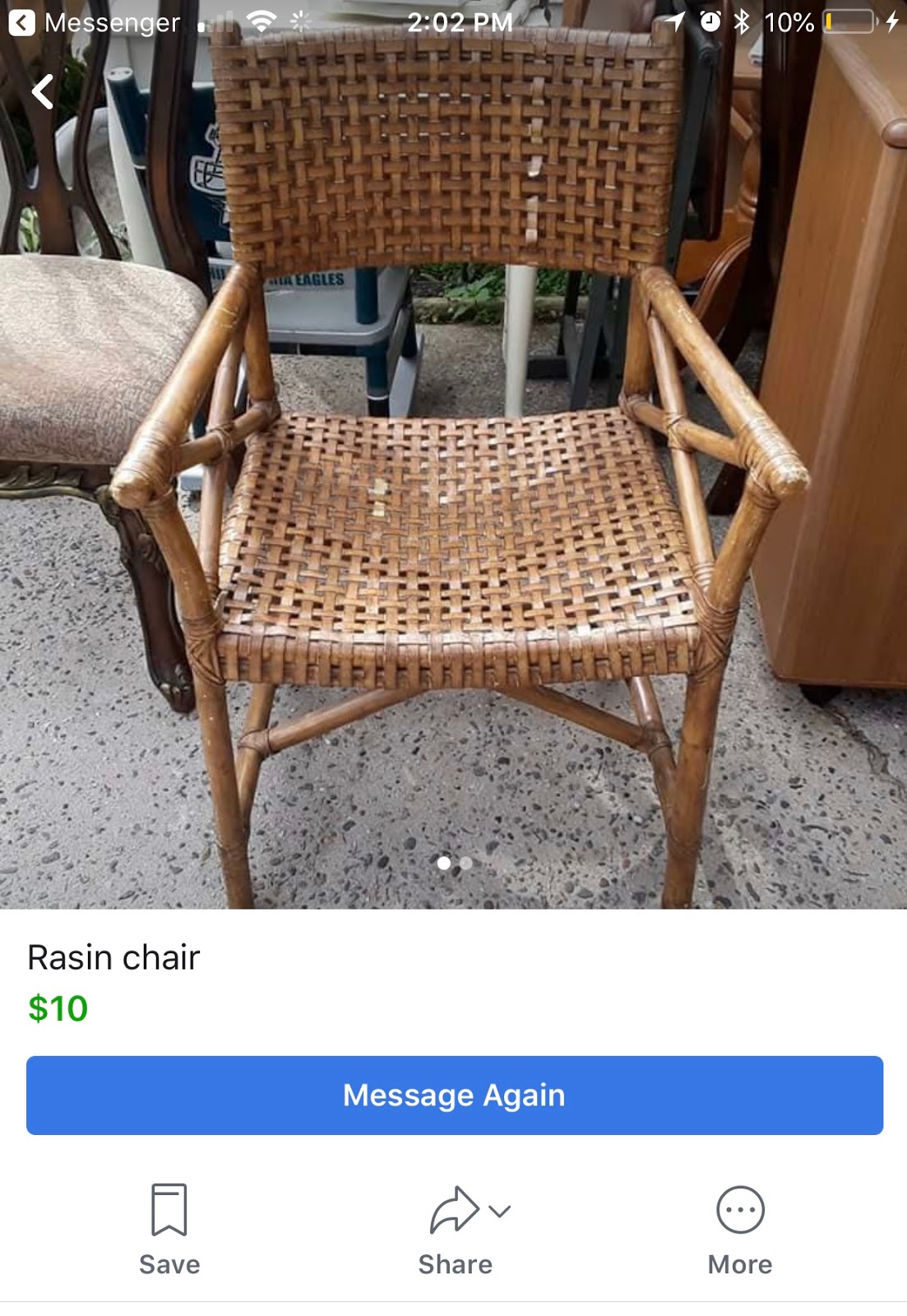Tap the Bluetooth icon in status bar
The image size is (907, 1316).
(x=741, y=22)
